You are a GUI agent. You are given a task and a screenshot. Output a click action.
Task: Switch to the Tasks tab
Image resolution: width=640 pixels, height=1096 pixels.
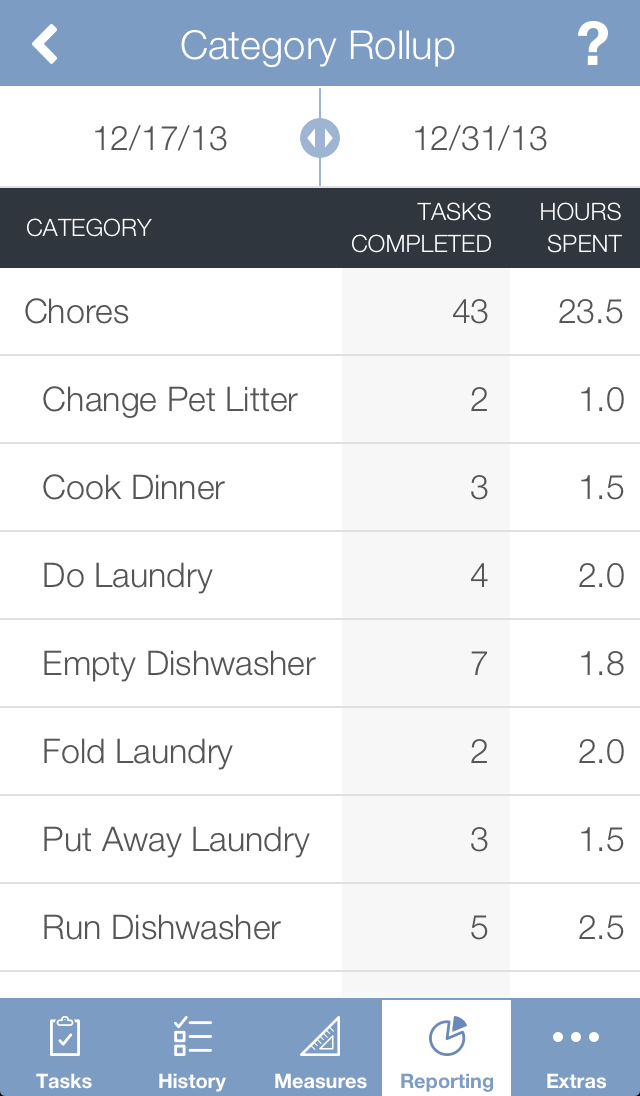(x=64, y=1048)
